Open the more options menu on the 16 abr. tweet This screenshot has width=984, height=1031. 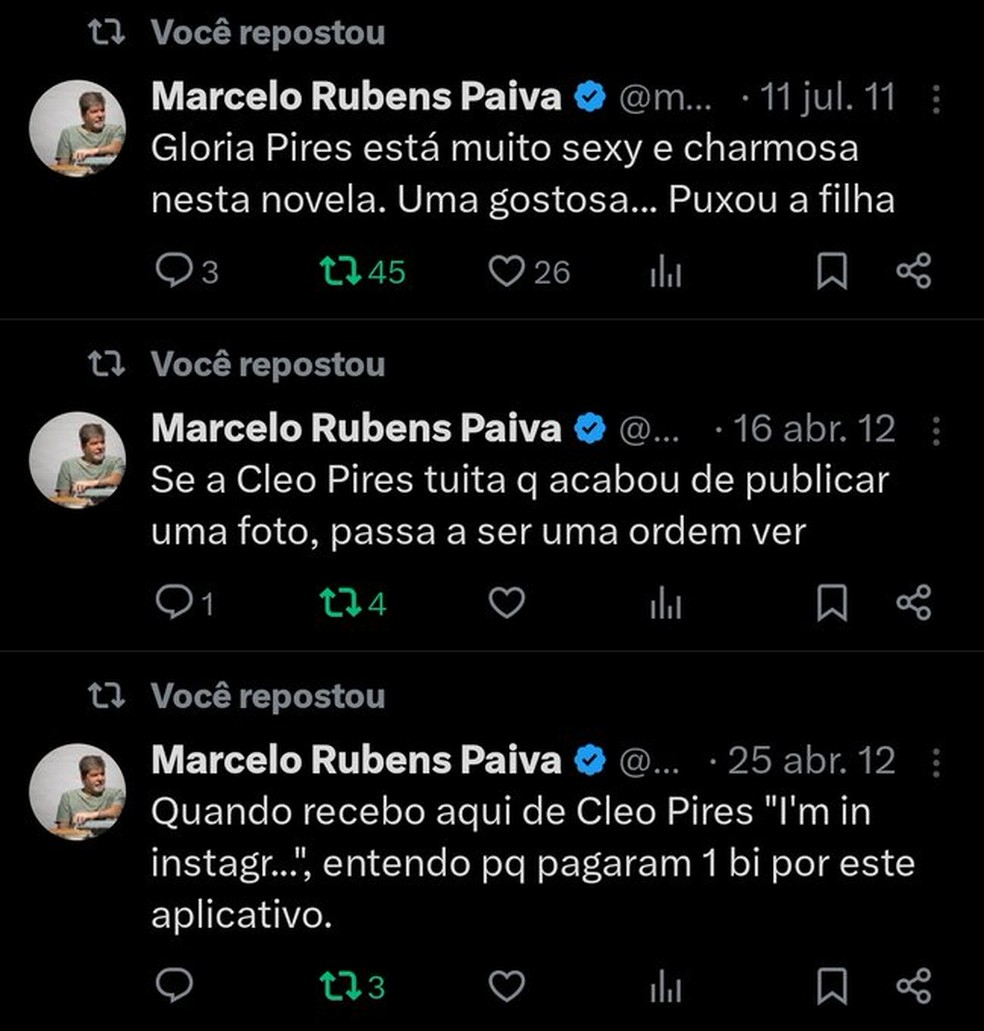(x=934, y=429)
